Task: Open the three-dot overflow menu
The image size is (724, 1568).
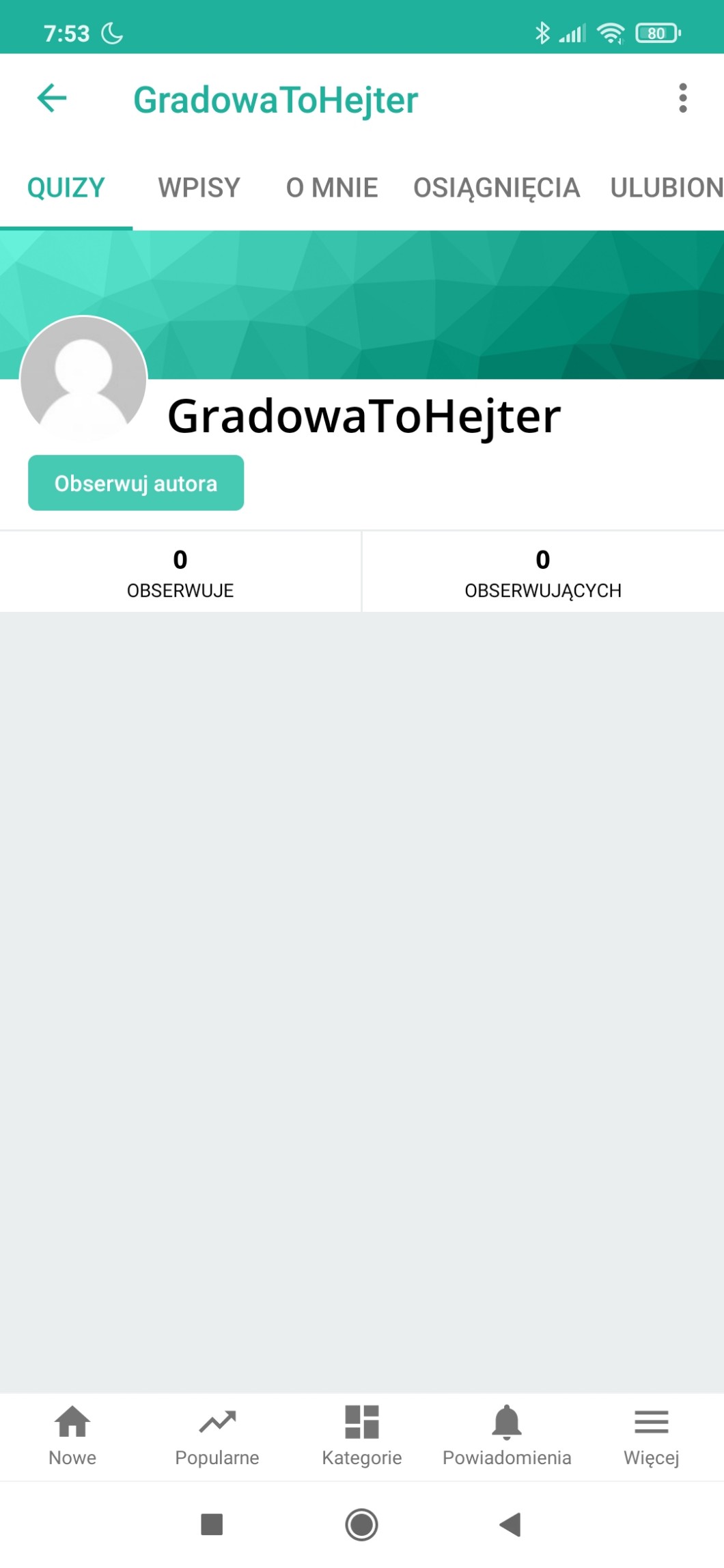Action: 682,98
